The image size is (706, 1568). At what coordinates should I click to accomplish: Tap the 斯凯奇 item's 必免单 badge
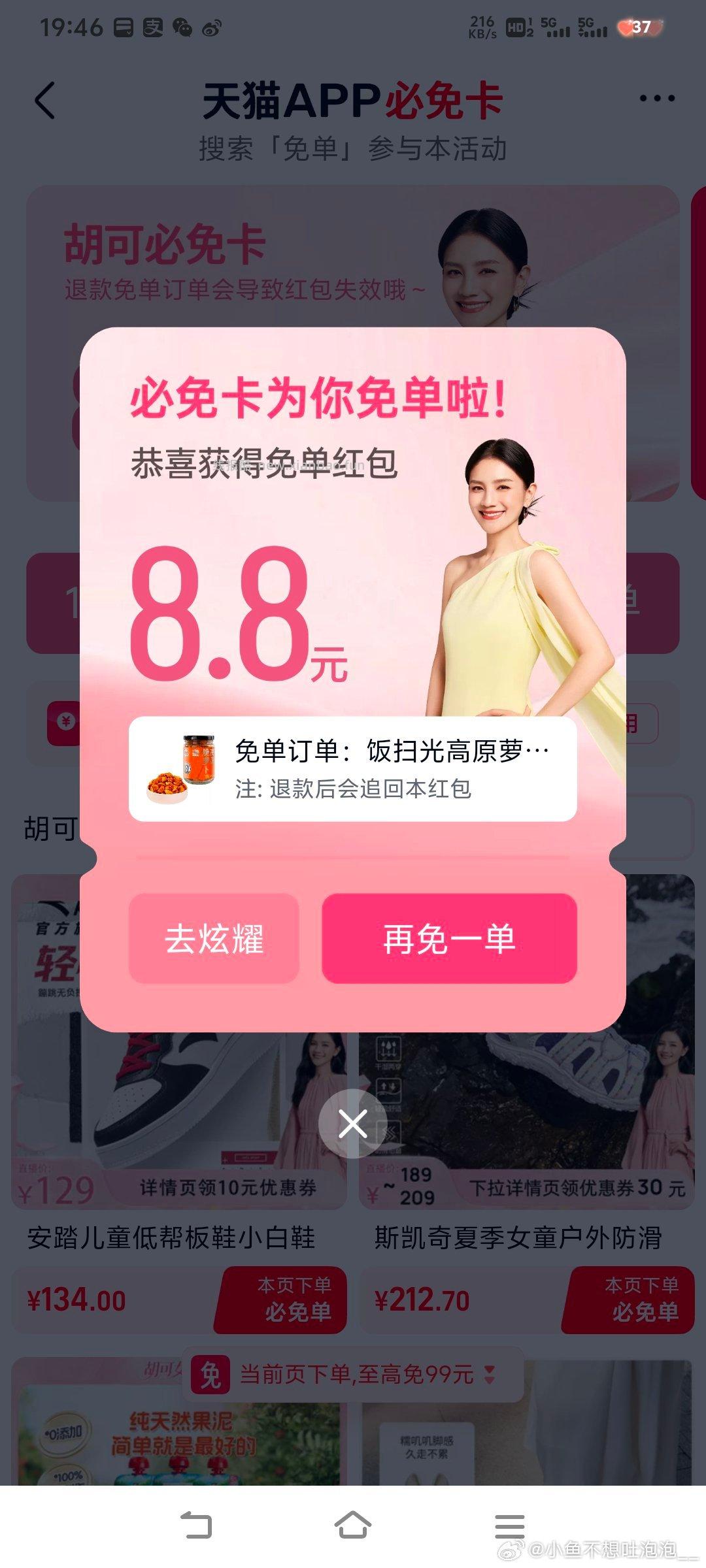pyautogui.click(x=628, y=1299)
